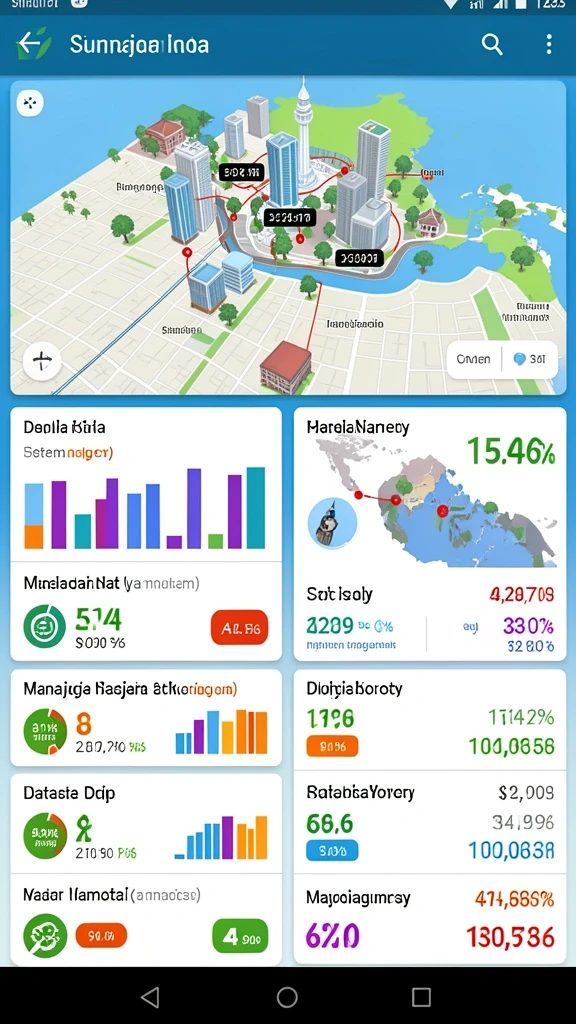This screenshot has width=576, height=1024.
Task: Tap the orange pill under 1196
Action: click(x=332, y=746)
